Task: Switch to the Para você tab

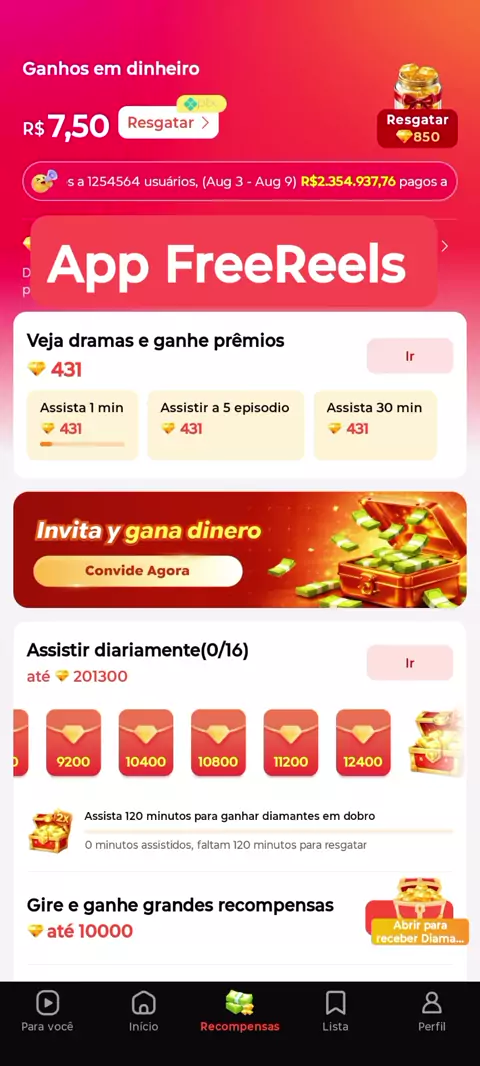Action: click(47, 1012)
